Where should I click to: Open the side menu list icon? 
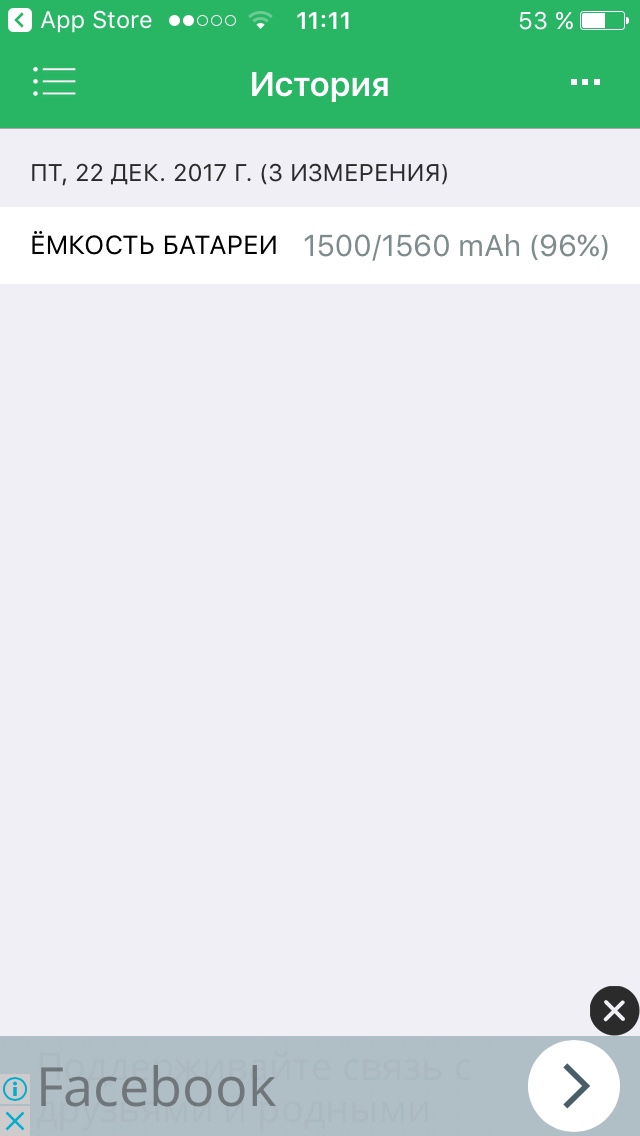point(54,83)
